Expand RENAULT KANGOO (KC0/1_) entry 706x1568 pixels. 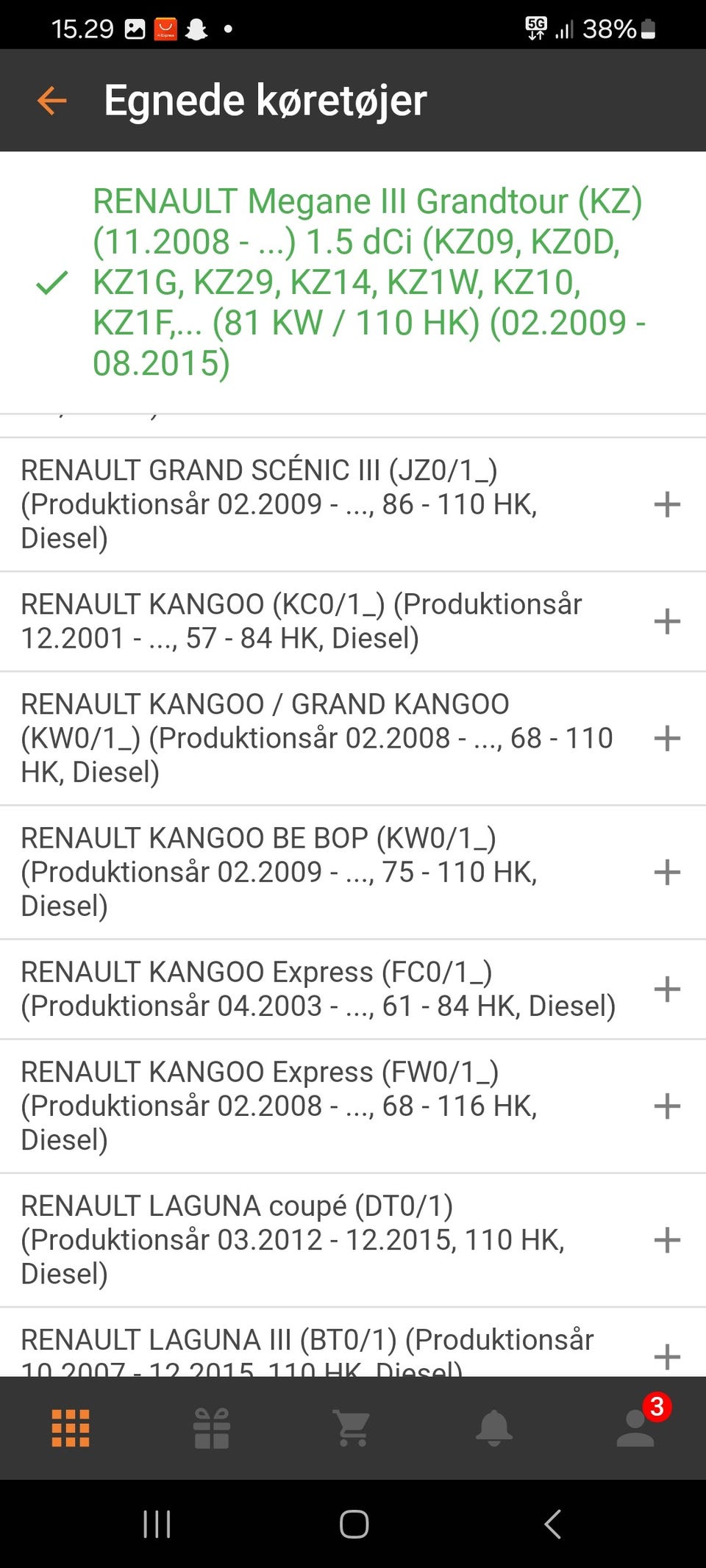tap(666, 621)
